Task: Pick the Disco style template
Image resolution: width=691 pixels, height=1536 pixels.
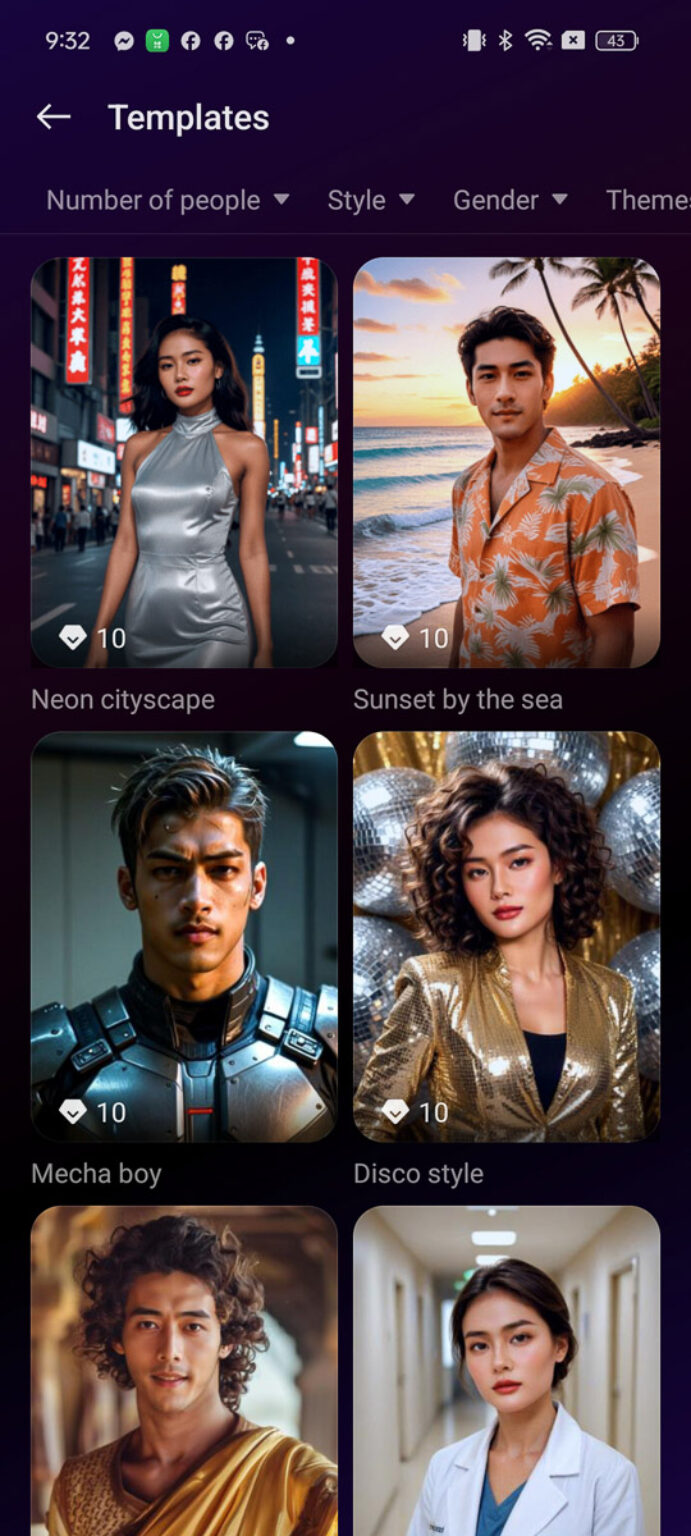Action: point(506,937)
